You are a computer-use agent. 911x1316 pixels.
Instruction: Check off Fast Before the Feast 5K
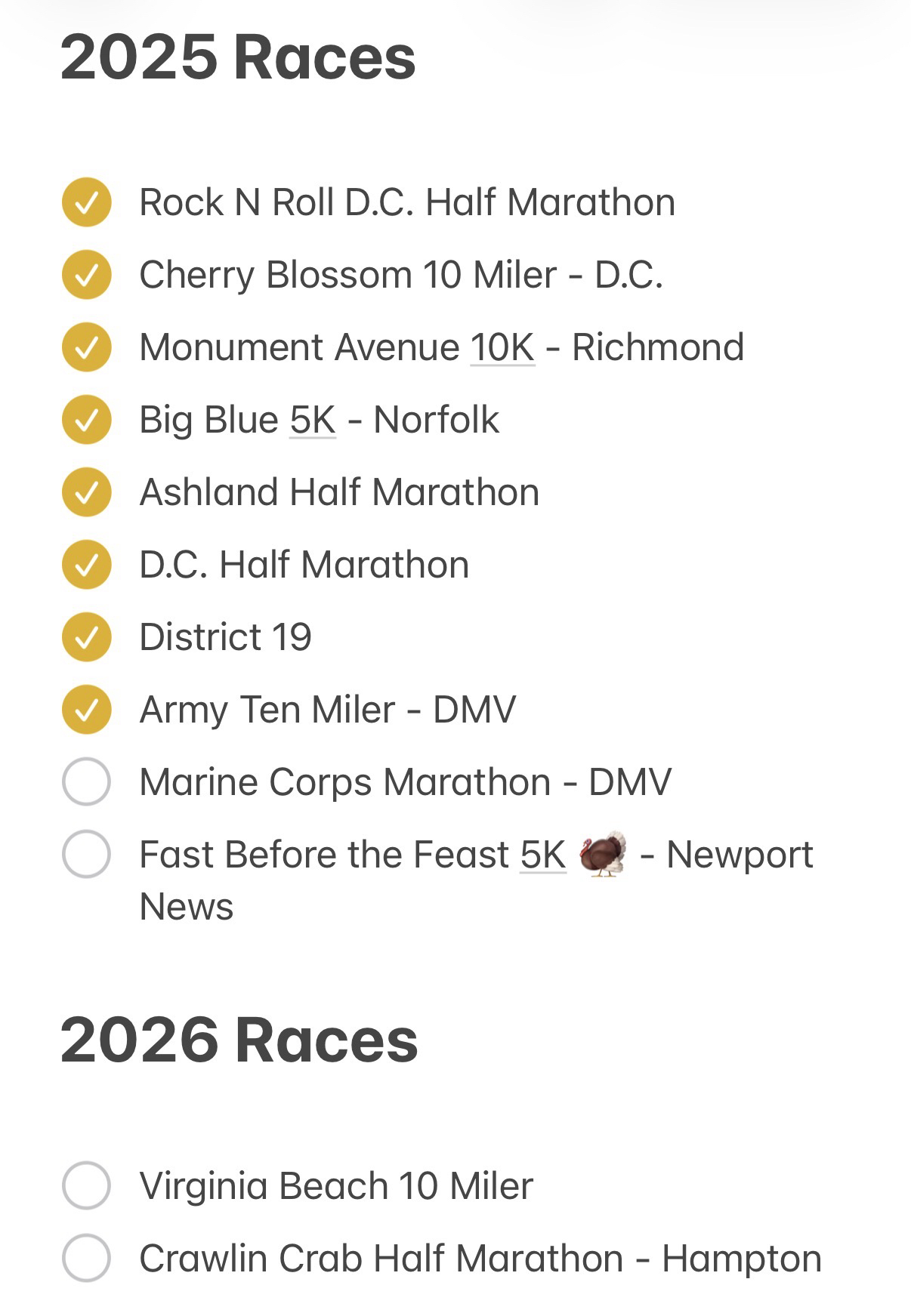point(87,855)
